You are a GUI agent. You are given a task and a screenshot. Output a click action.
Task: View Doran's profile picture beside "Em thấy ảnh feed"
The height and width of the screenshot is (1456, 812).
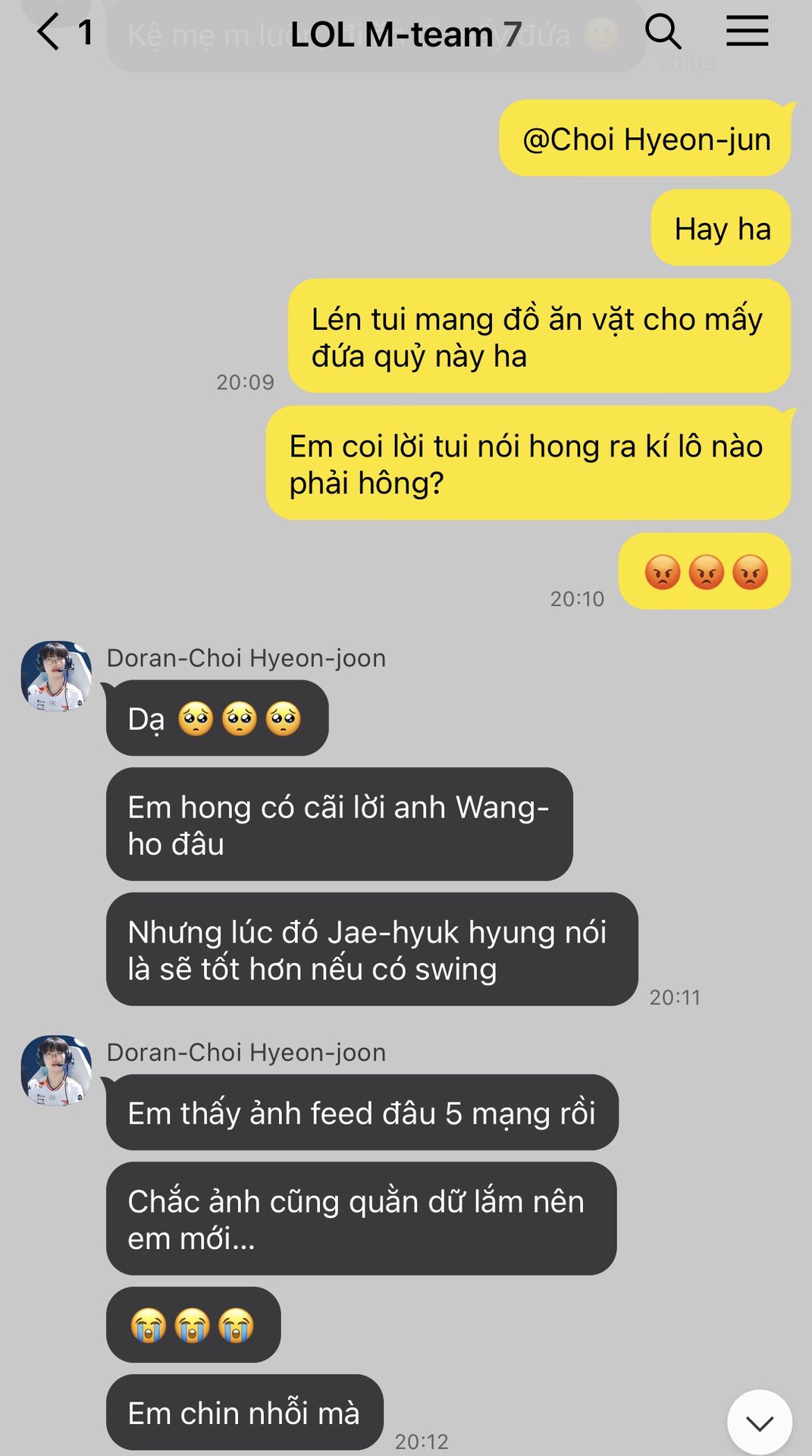56,1070
